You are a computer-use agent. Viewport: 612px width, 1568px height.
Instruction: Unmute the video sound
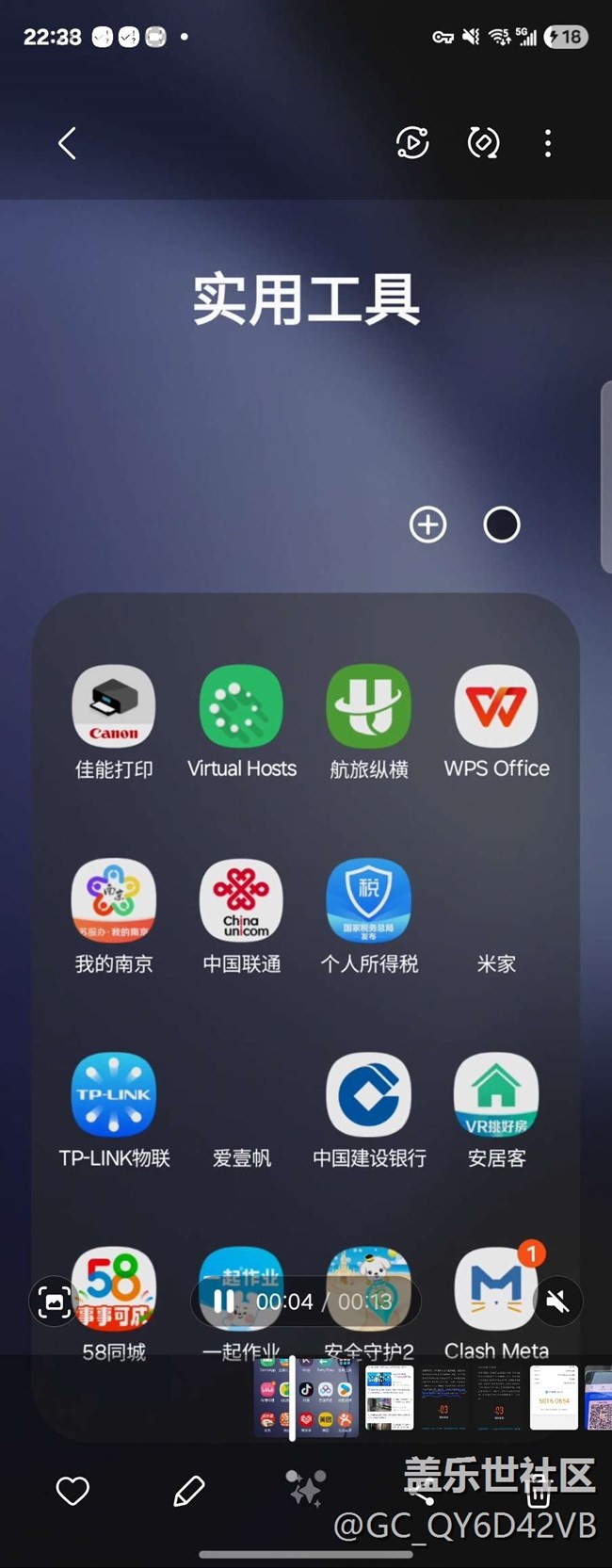pos(557,1301)
